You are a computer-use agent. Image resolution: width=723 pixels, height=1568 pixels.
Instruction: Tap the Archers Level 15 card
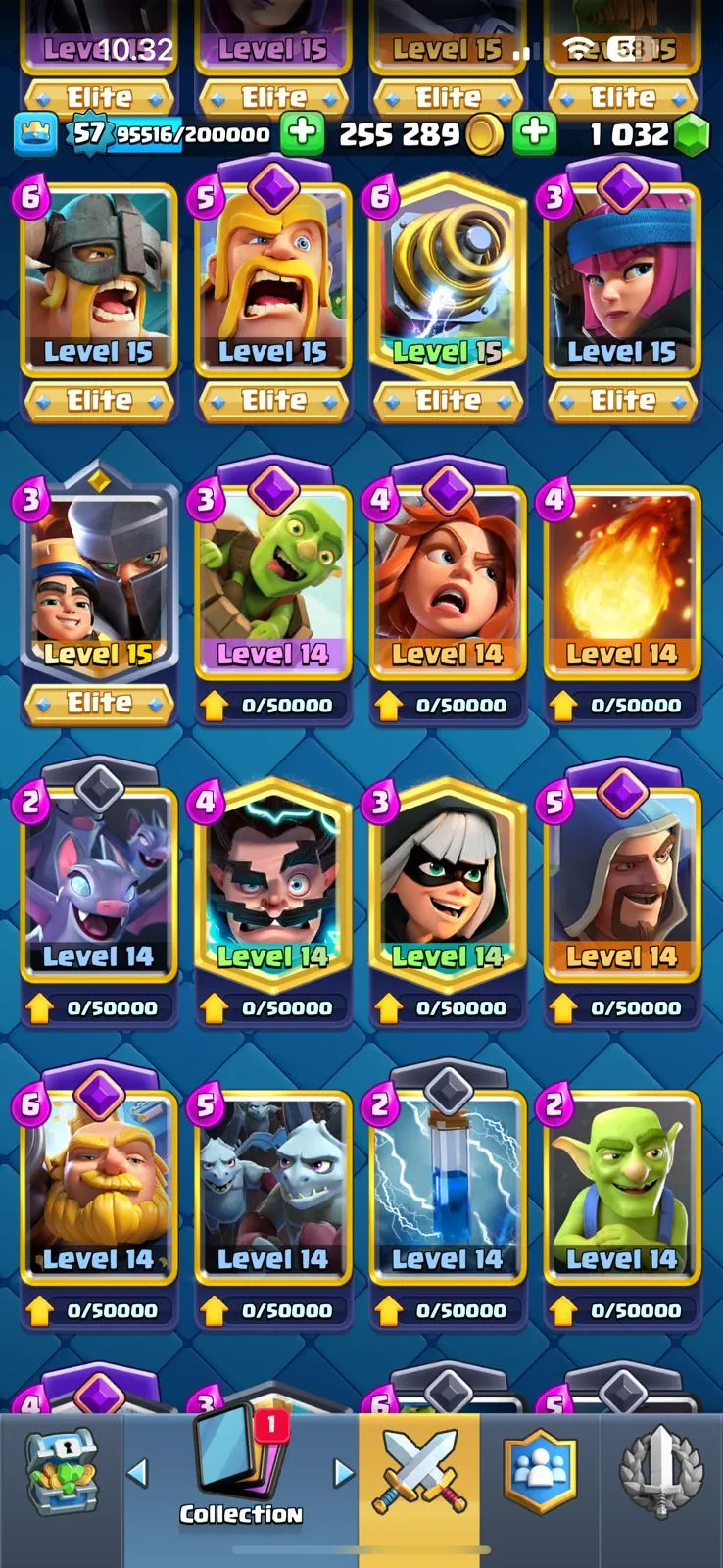pos(621,284)
